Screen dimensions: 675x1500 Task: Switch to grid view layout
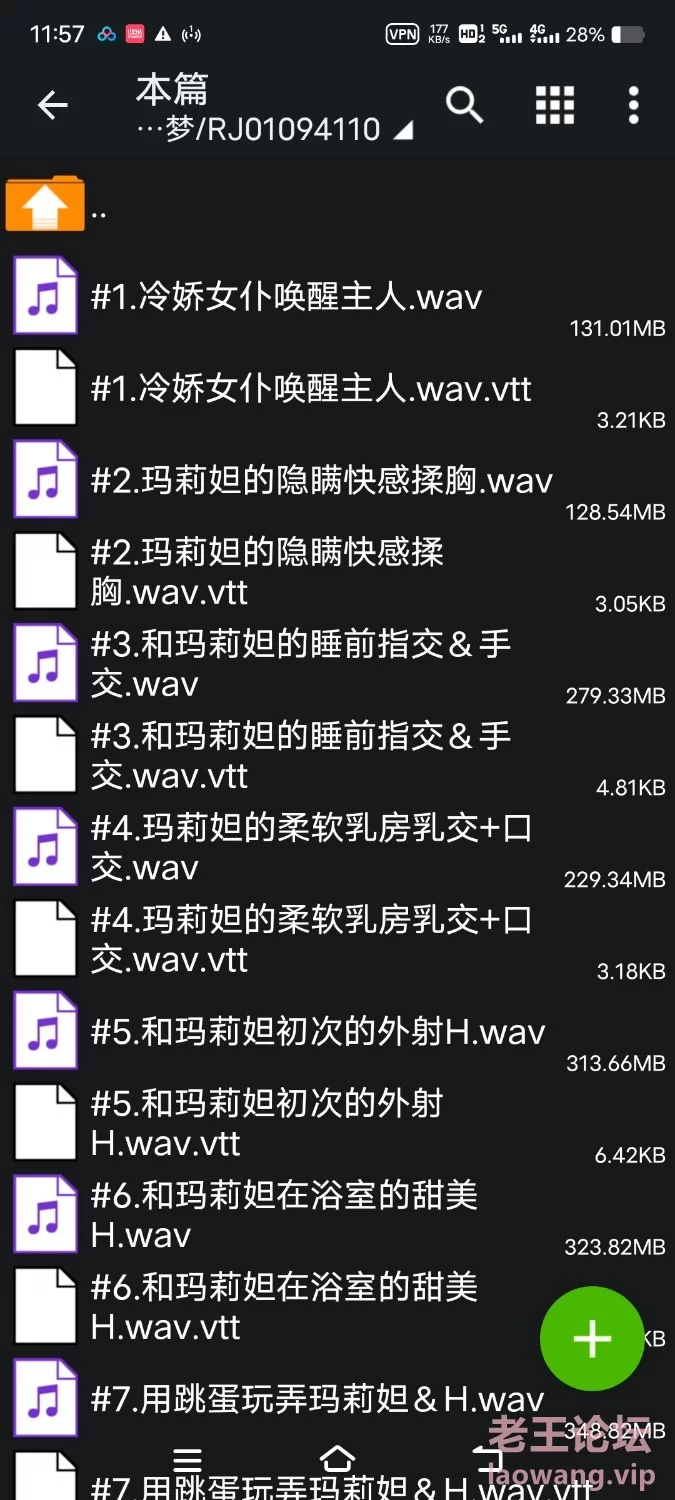point(555,105)
